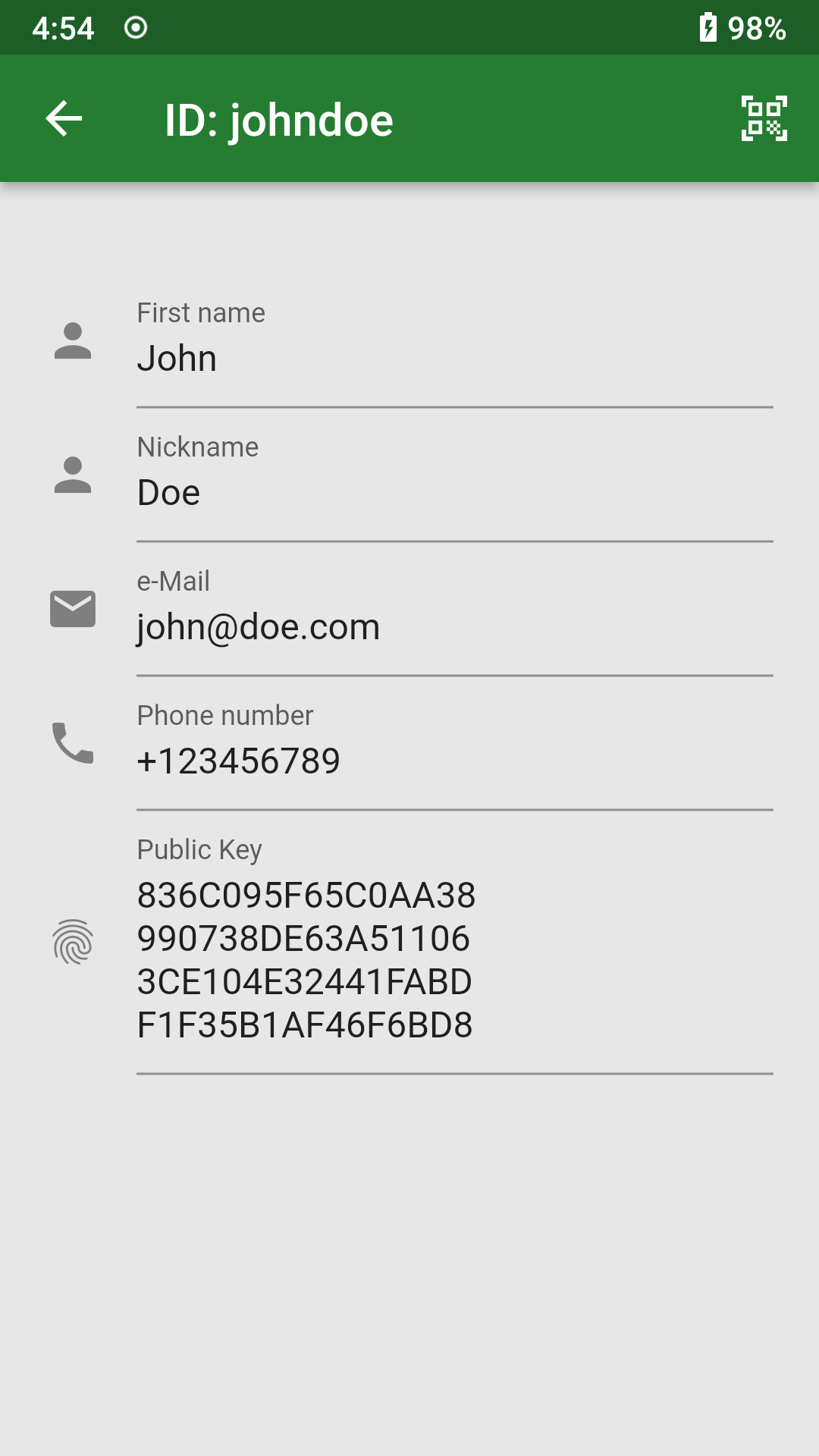Go back from the johndoe ID screen
The width and height of the screenshot is (819, 1456).
pos(64,119)
